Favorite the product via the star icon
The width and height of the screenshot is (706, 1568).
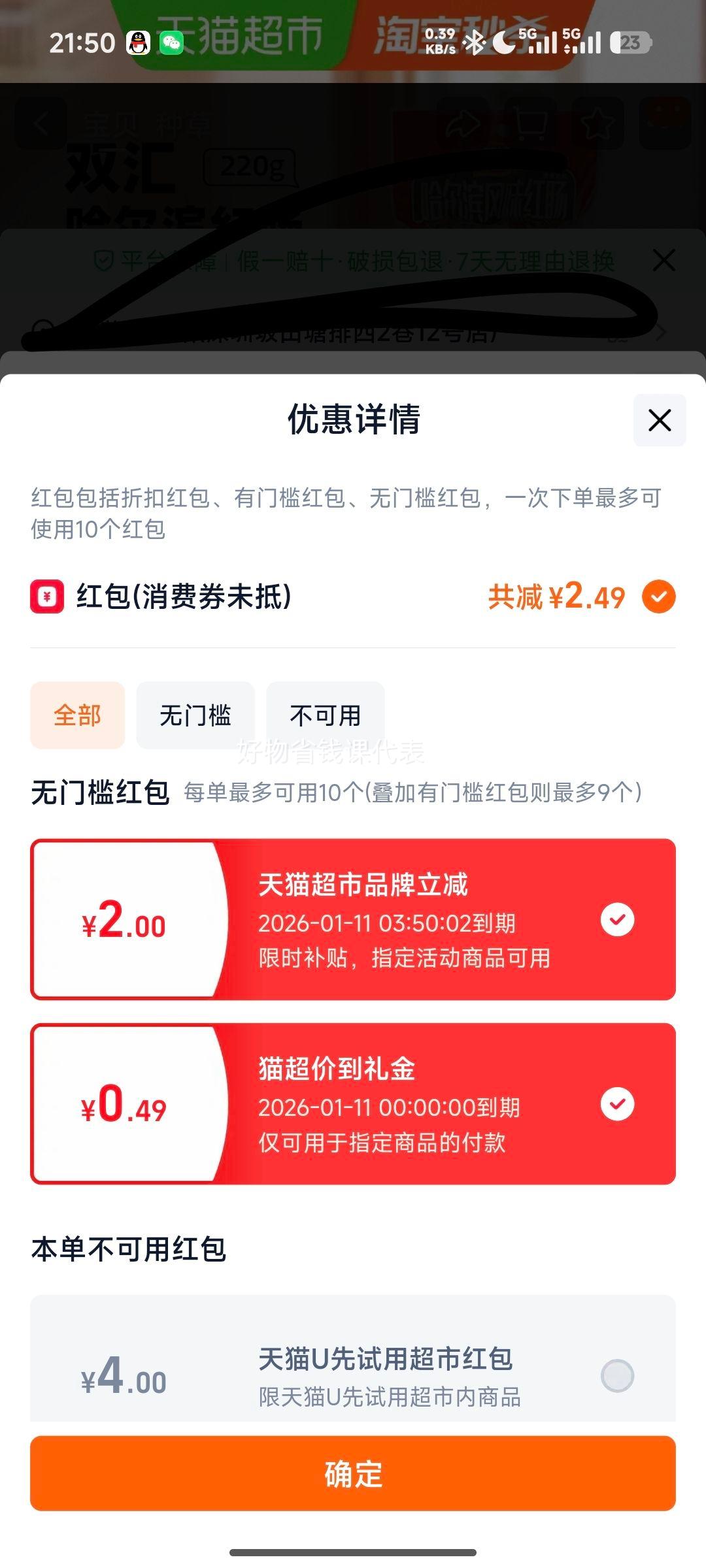[597, 124]
